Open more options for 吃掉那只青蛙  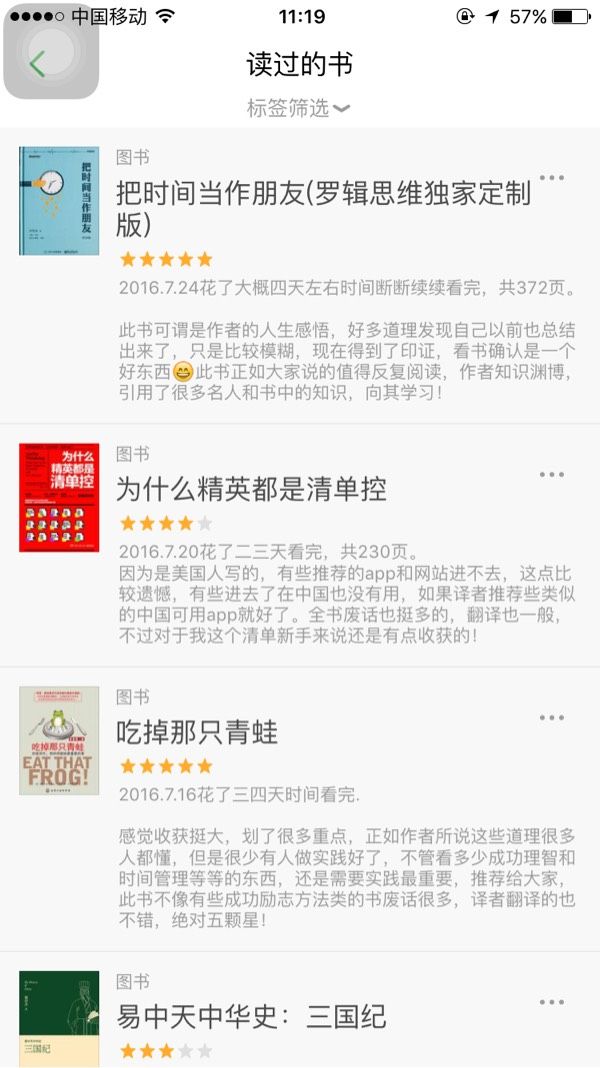tap(551, 718)
